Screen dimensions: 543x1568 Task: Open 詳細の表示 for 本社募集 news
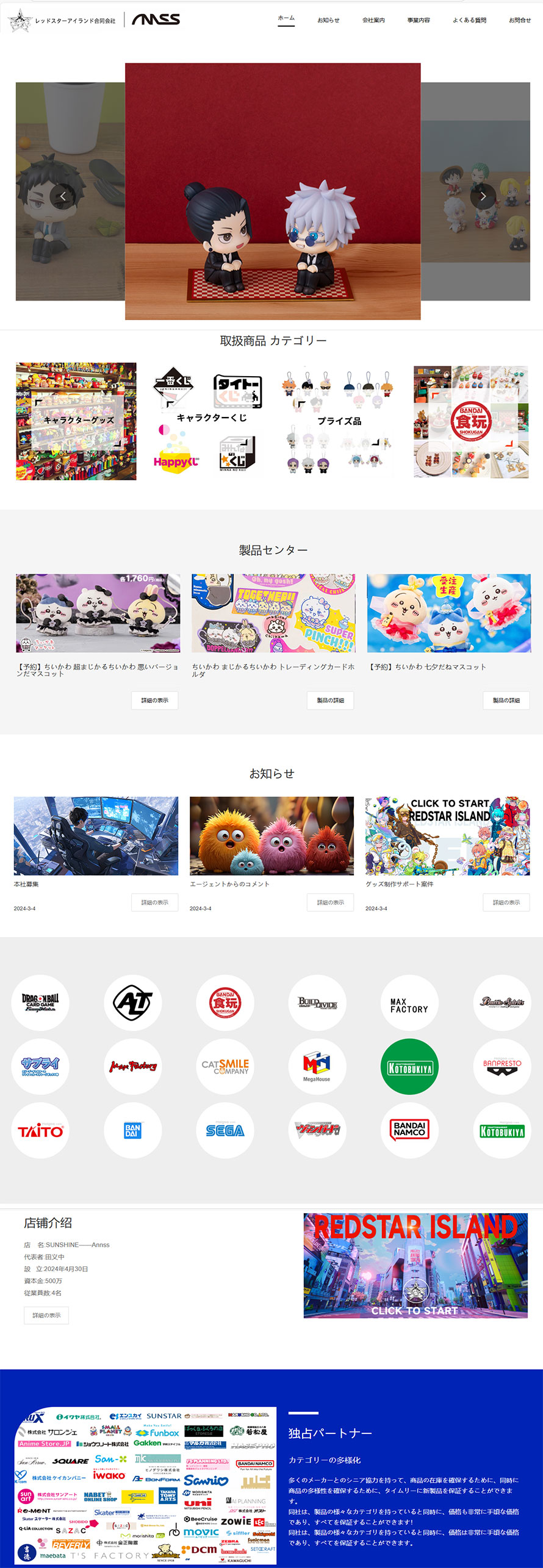tap(154, 902)
